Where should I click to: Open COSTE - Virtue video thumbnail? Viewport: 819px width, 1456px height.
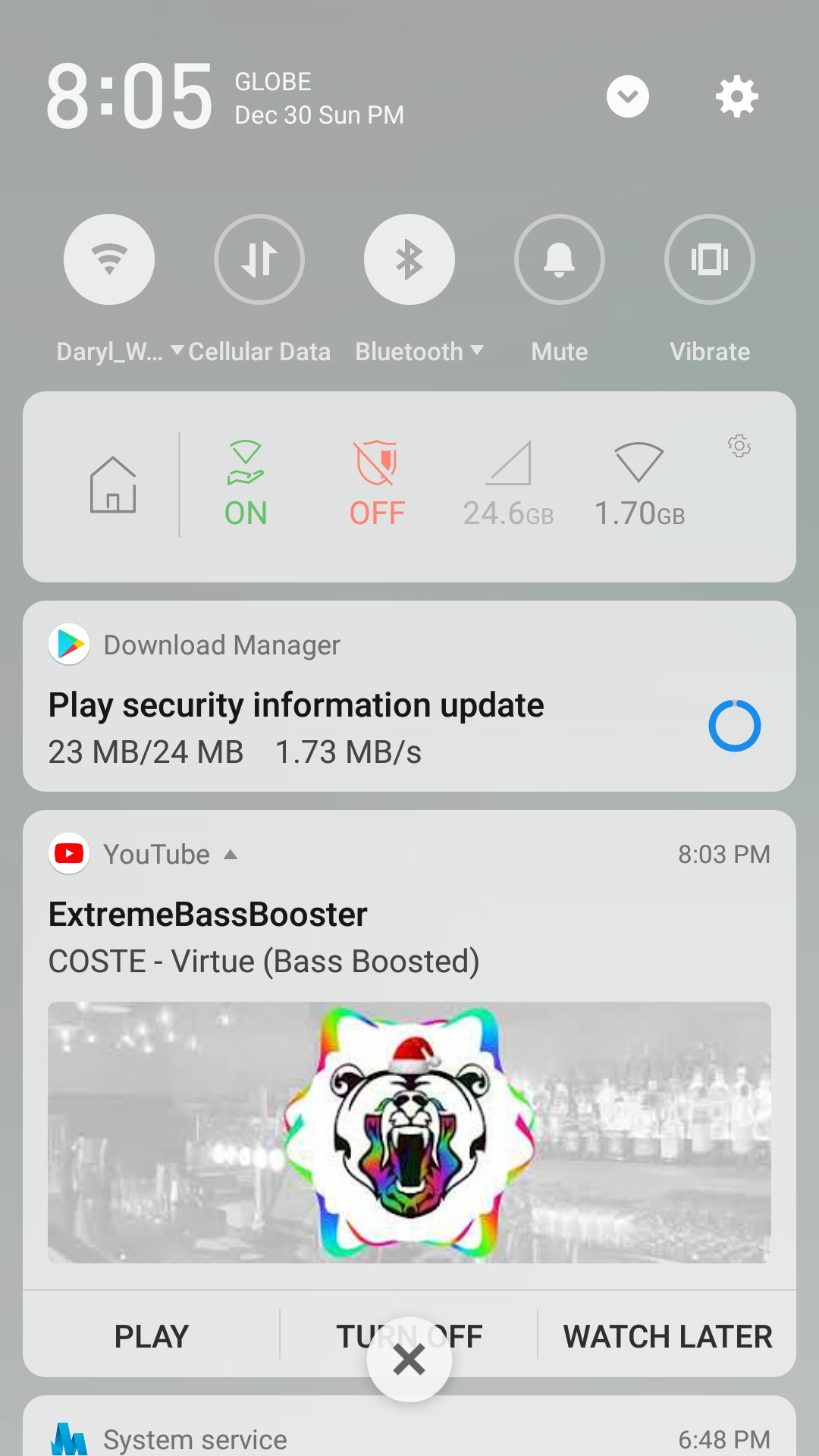coord(409,1132)
